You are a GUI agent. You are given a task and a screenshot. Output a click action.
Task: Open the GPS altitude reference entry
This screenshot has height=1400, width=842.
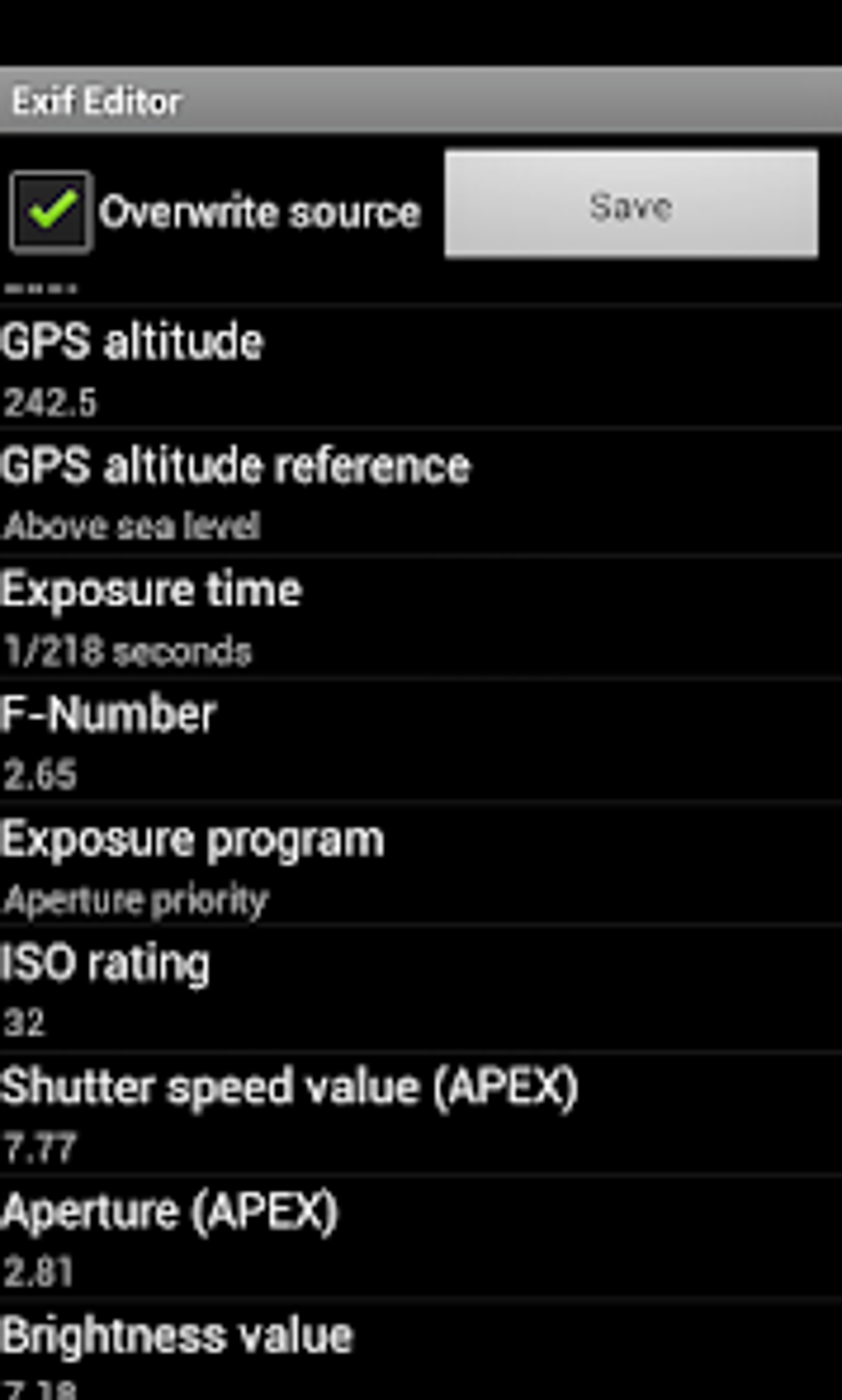pyautogui.click(x=234, y=465)
